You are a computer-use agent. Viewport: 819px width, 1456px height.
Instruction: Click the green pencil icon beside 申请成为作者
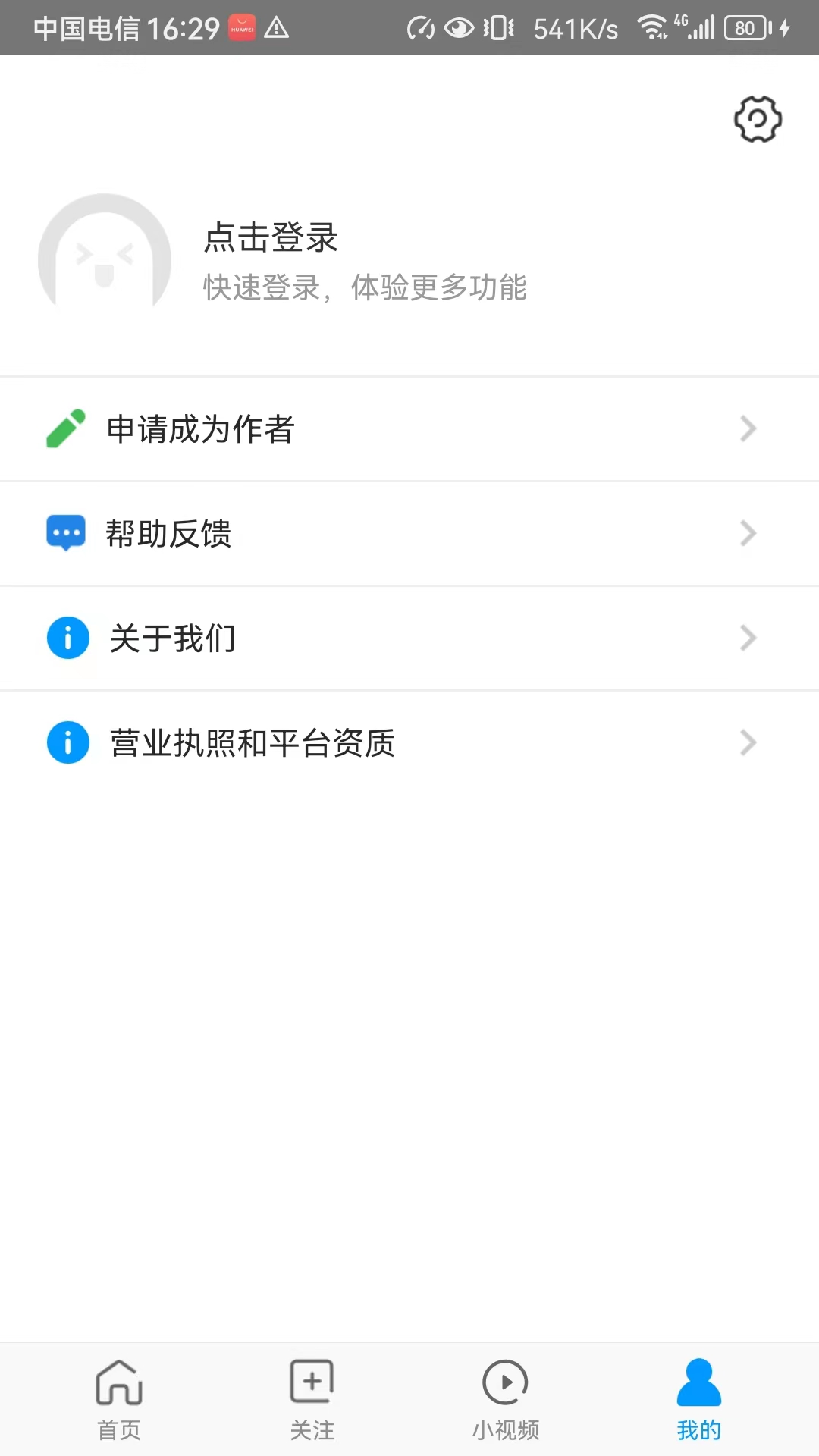click(x=67, y=428)
